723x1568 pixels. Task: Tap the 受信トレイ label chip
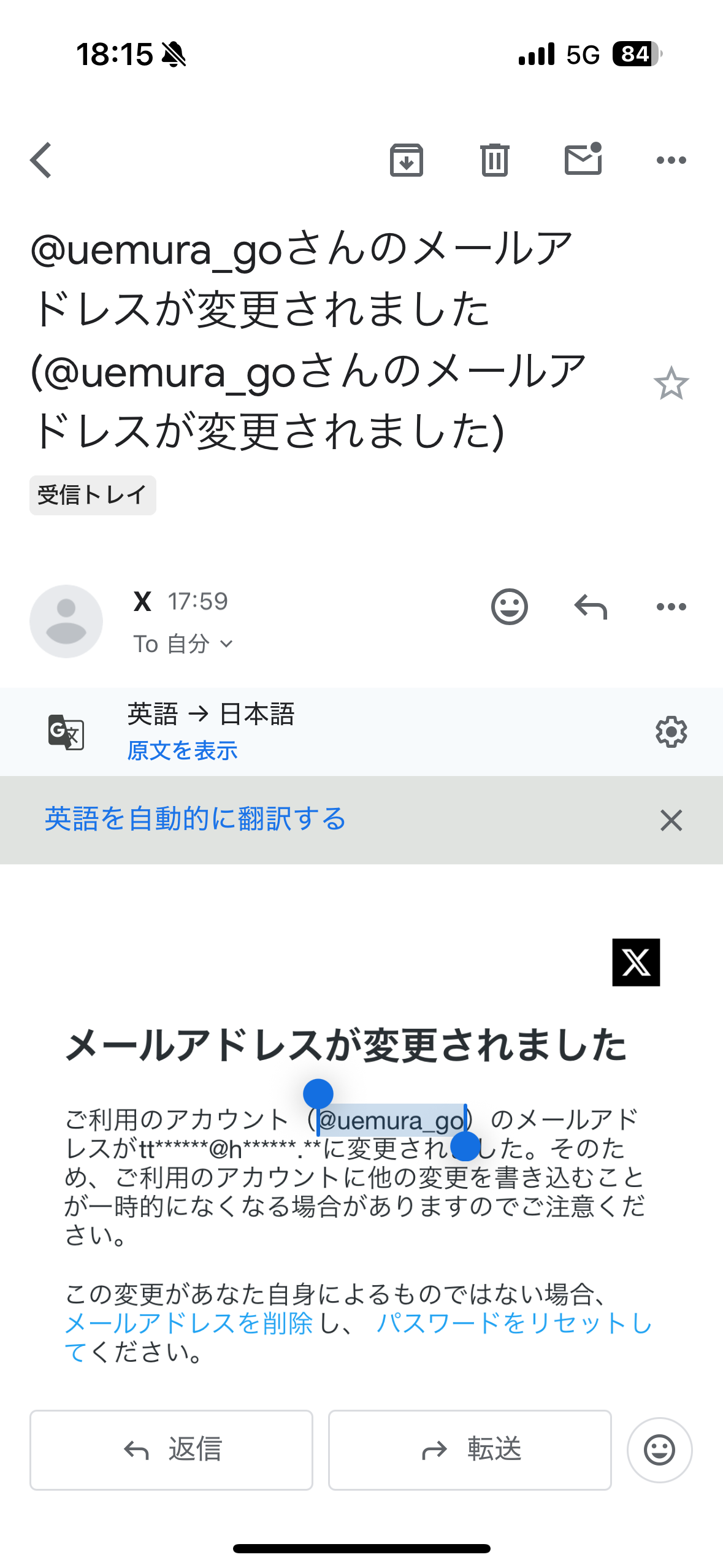tap(93, 495)
